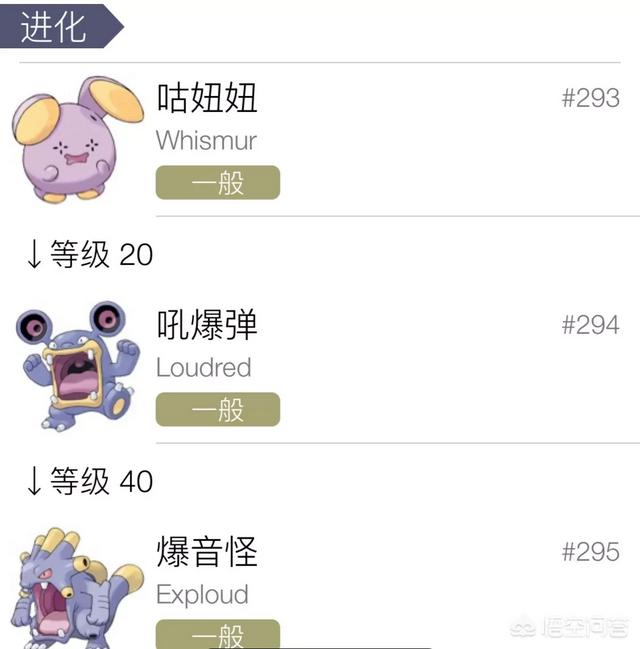Open the 吼爆弹 Loudred entry
Viewport: 640px width, 649px height.
click(207, 325)
